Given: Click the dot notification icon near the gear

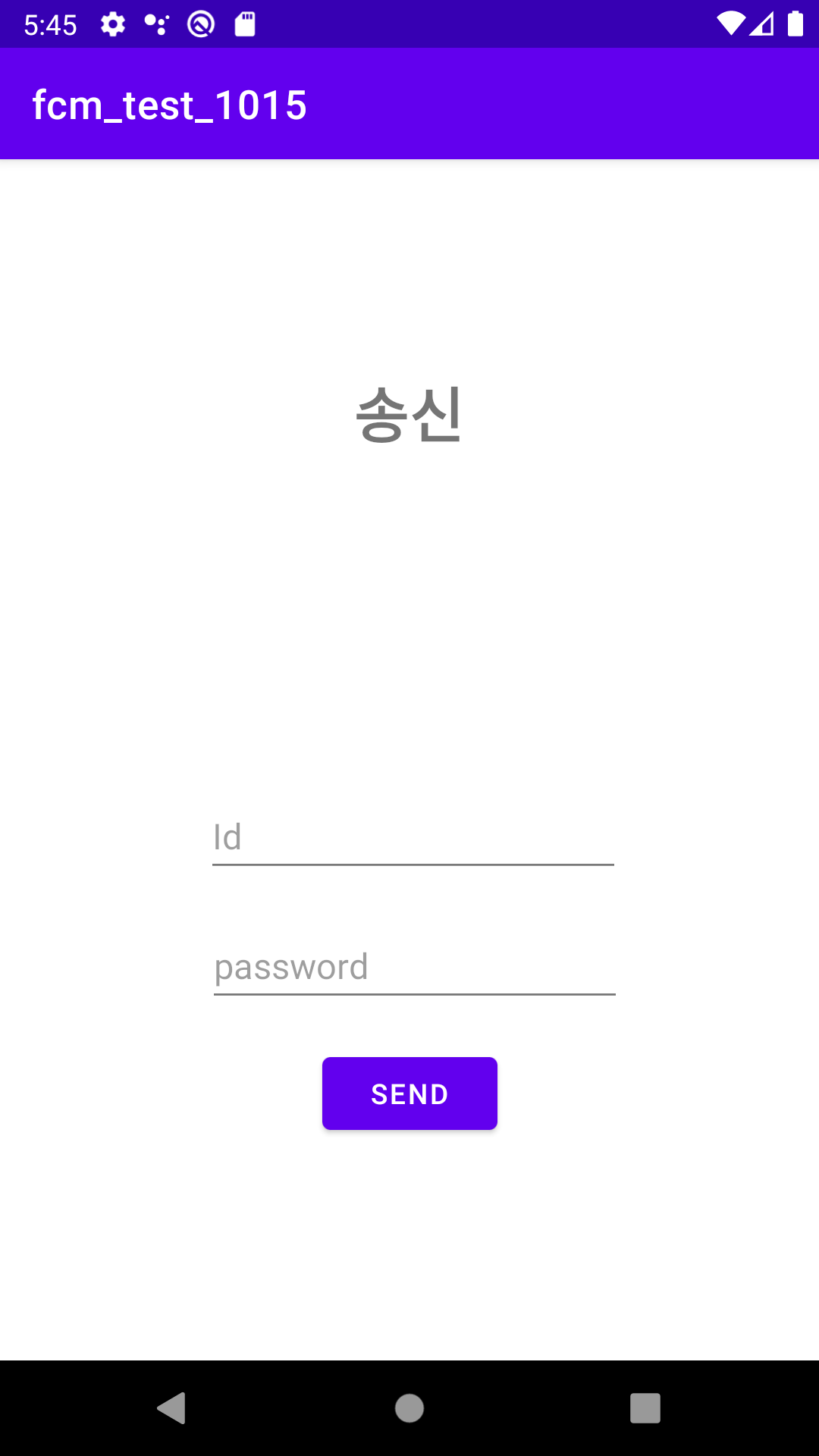Looking at the screenshot, I should click(x=156, y=24).
